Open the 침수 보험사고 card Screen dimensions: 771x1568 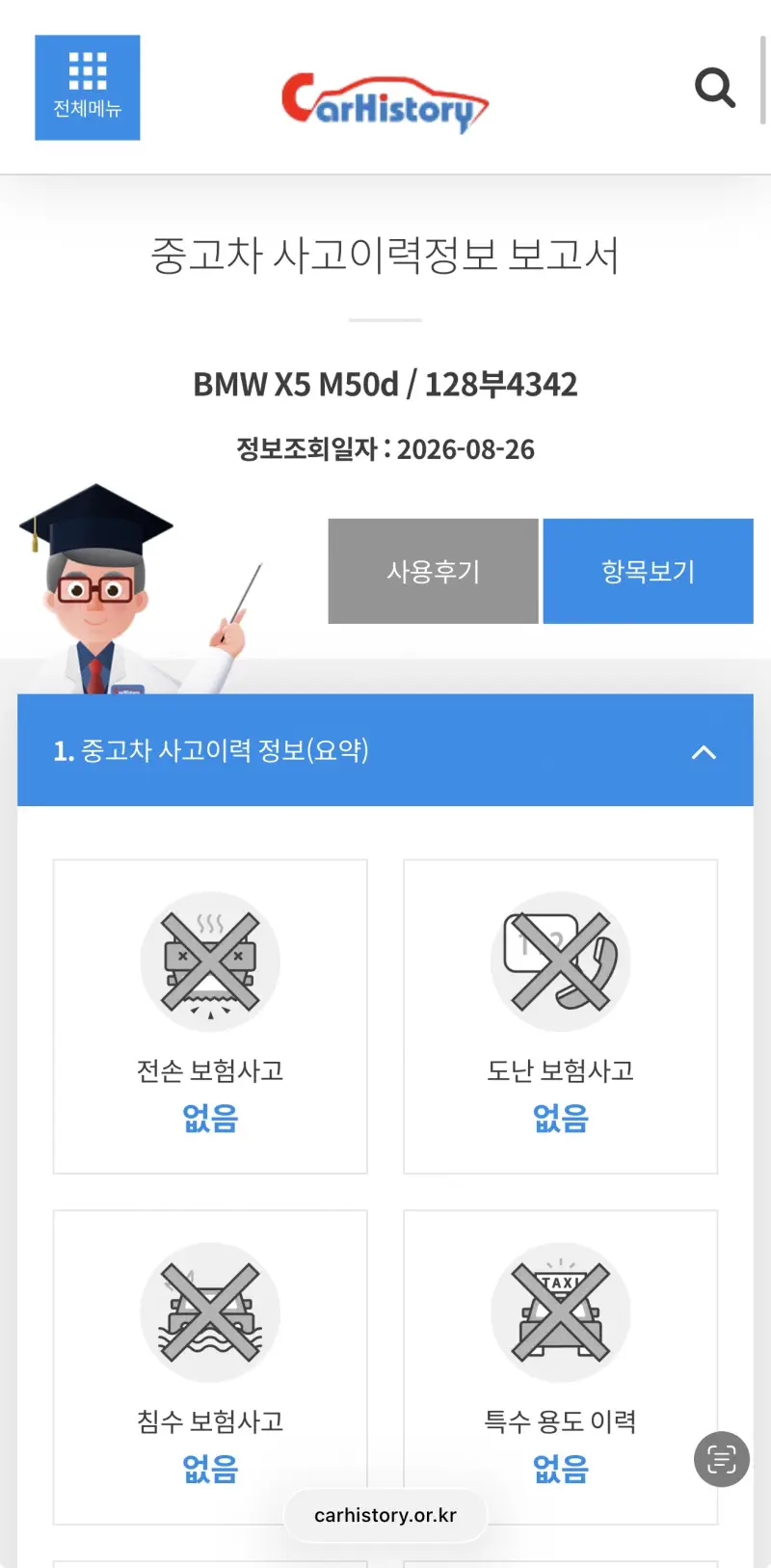210,1367
